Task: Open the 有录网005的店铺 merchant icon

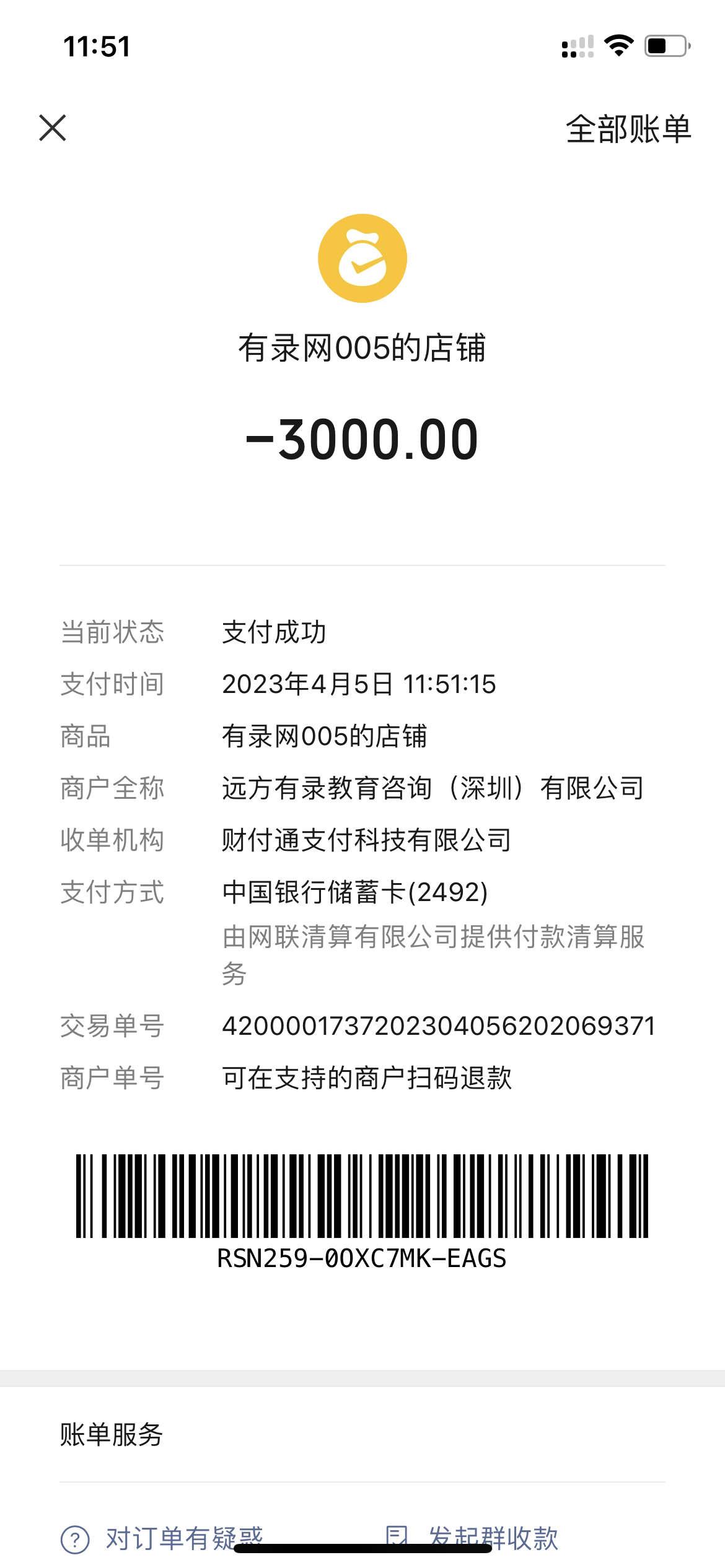Action: click(362, 258)
